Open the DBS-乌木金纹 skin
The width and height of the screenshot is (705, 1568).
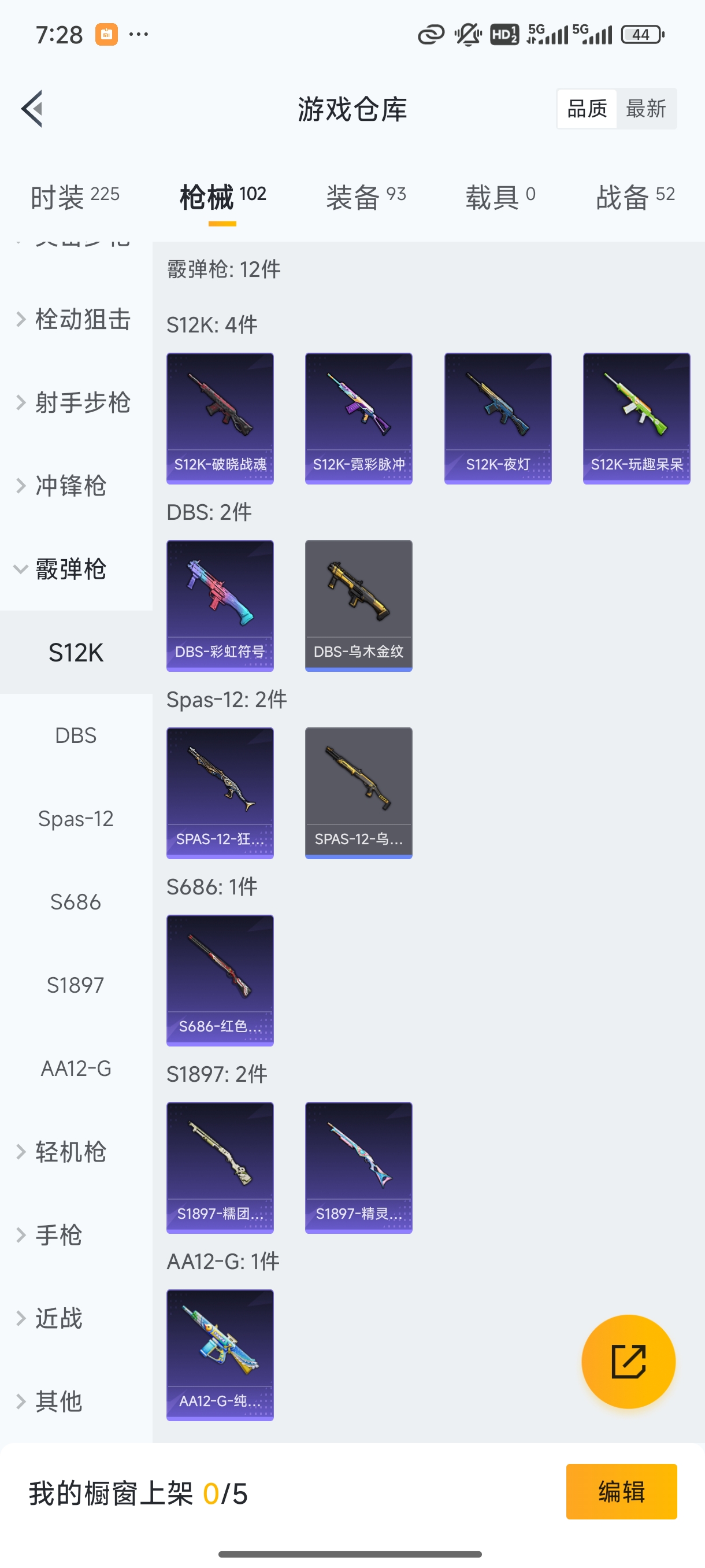[358, 606]
